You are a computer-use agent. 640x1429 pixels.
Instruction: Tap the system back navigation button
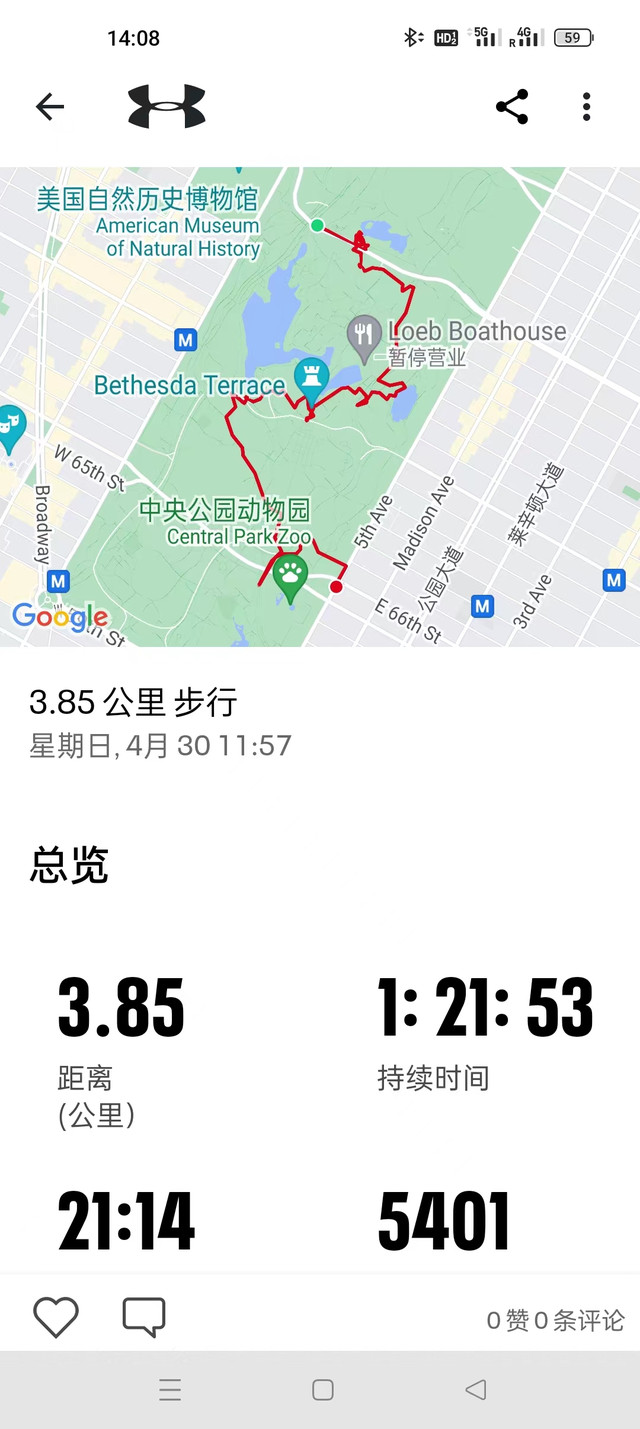[476, 1389]
